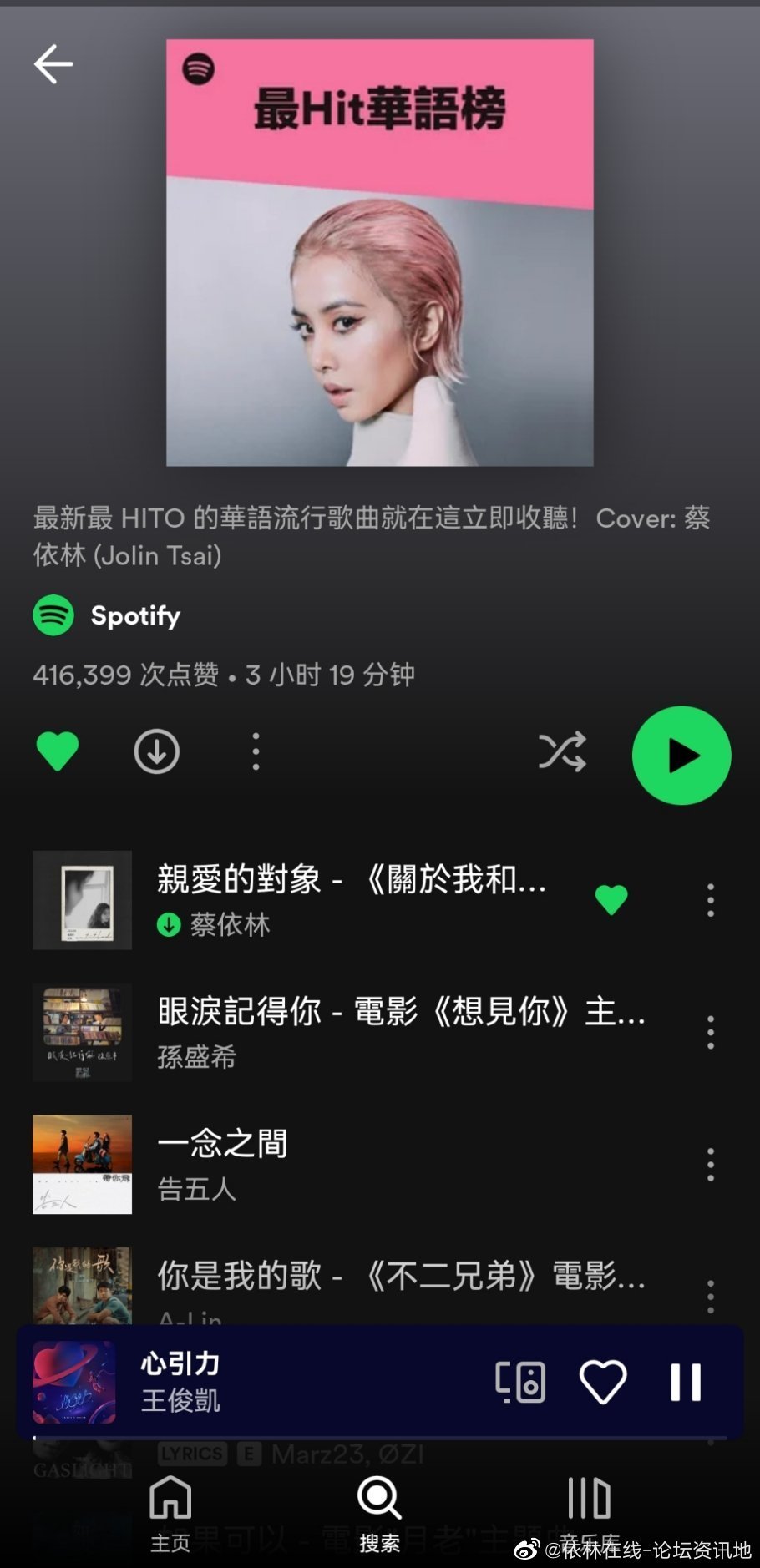Viewport: 760px width, 1568px height.
Task: Go back with the top-left arrow
Action: pos(53,64)
